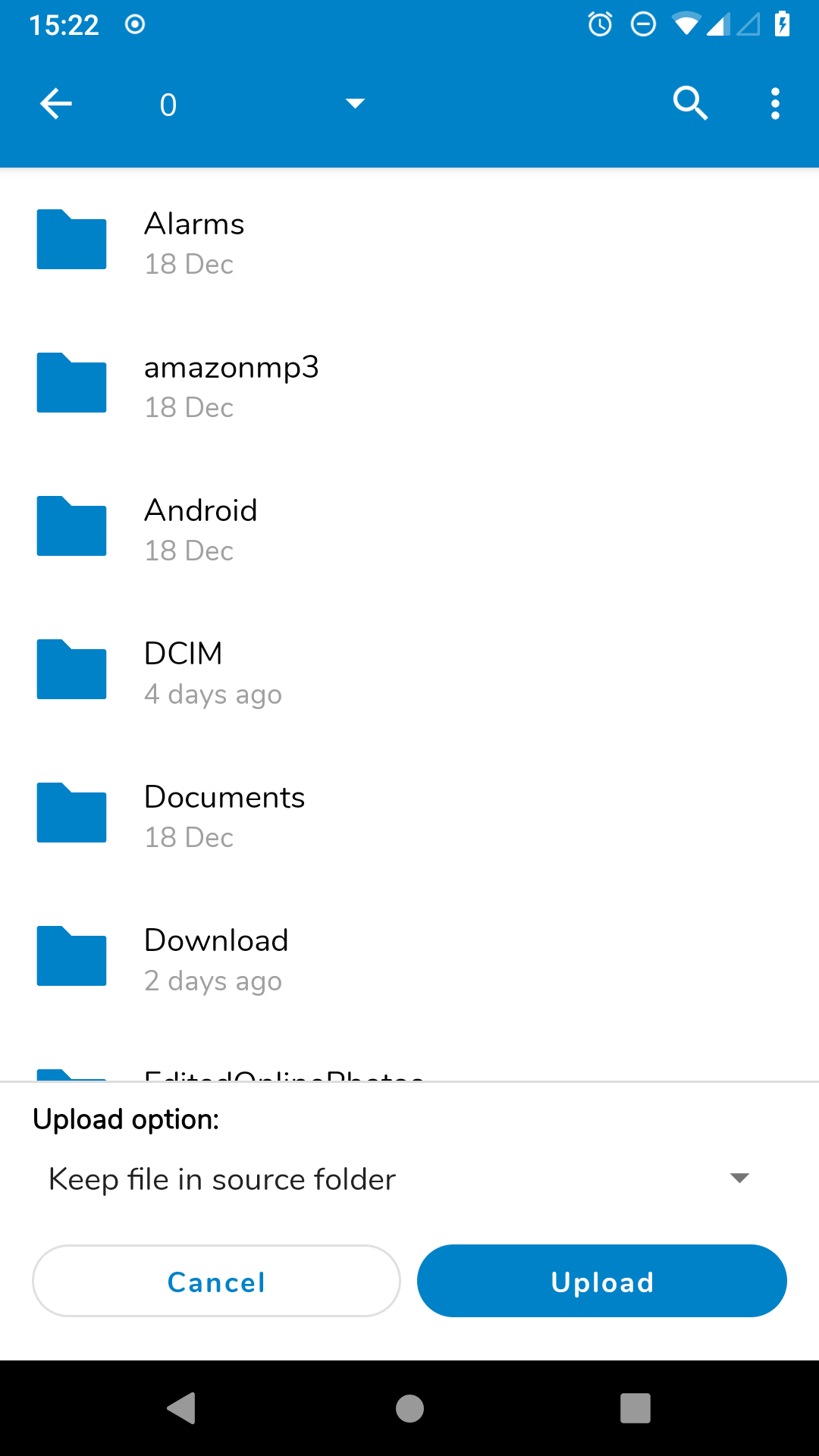
Task: Open the search icon
Action: [690, 104]
